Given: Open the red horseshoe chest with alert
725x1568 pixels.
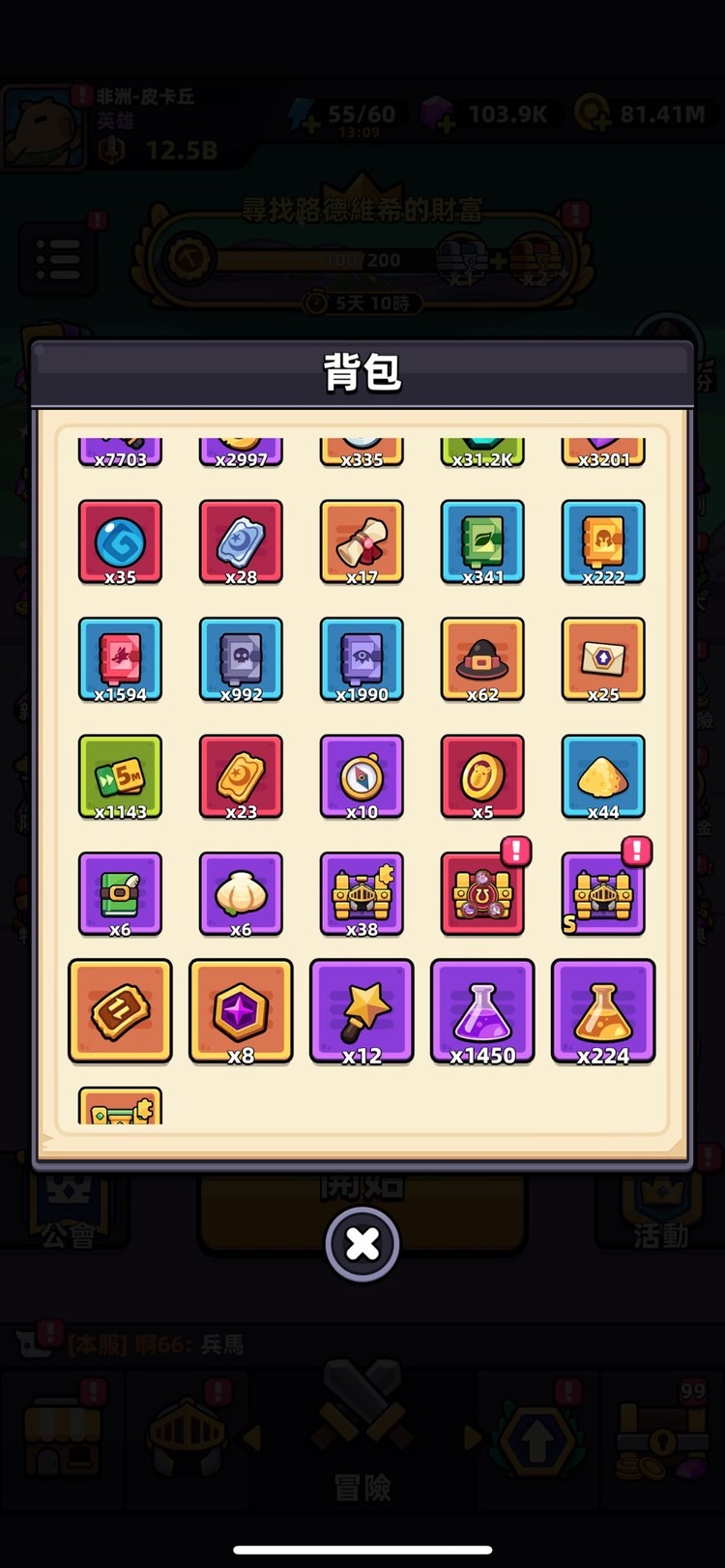Looking at the screenshot, I should (482, 894).
